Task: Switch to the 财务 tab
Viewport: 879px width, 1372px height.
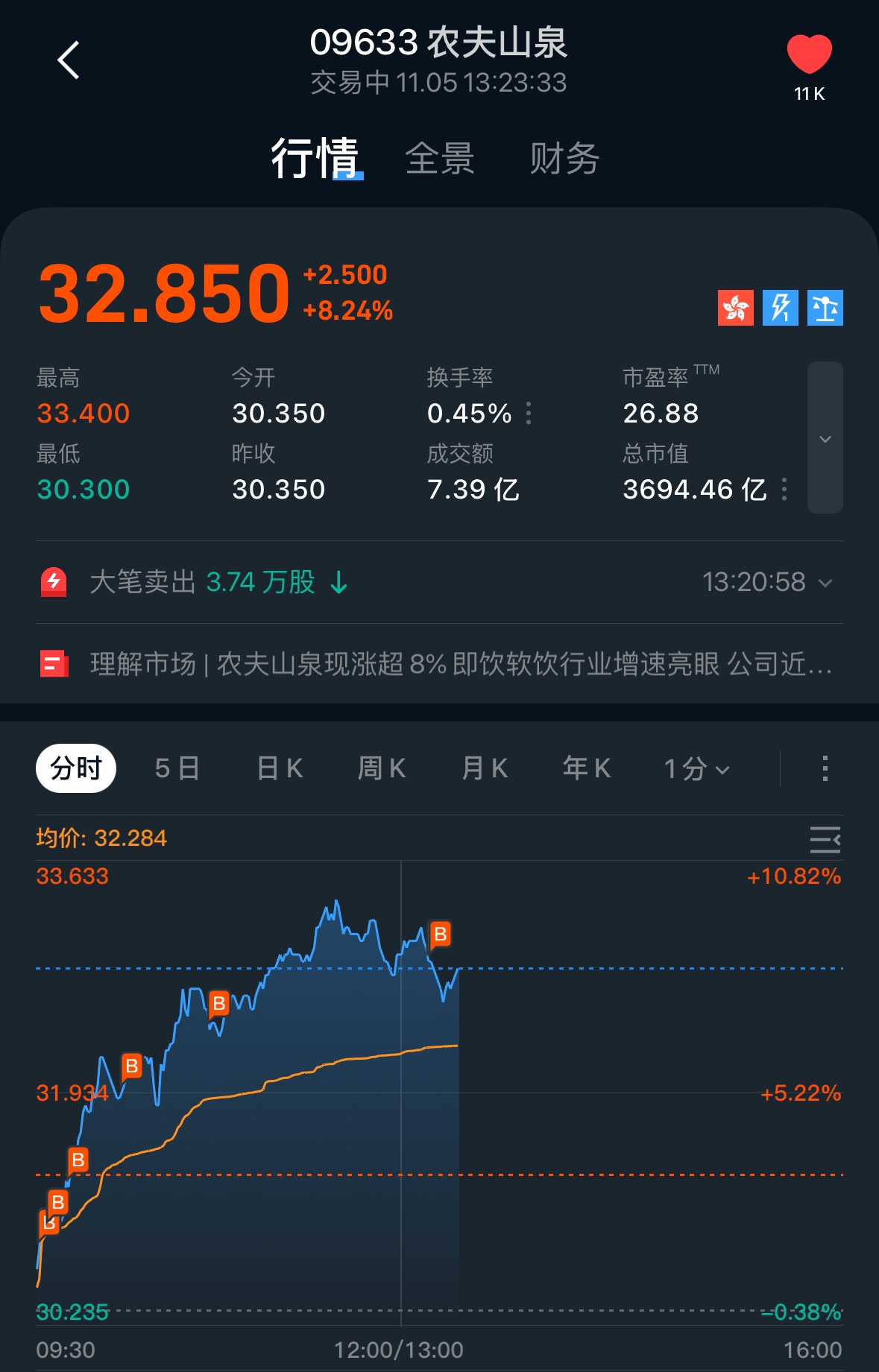Action: coord(564,158)
